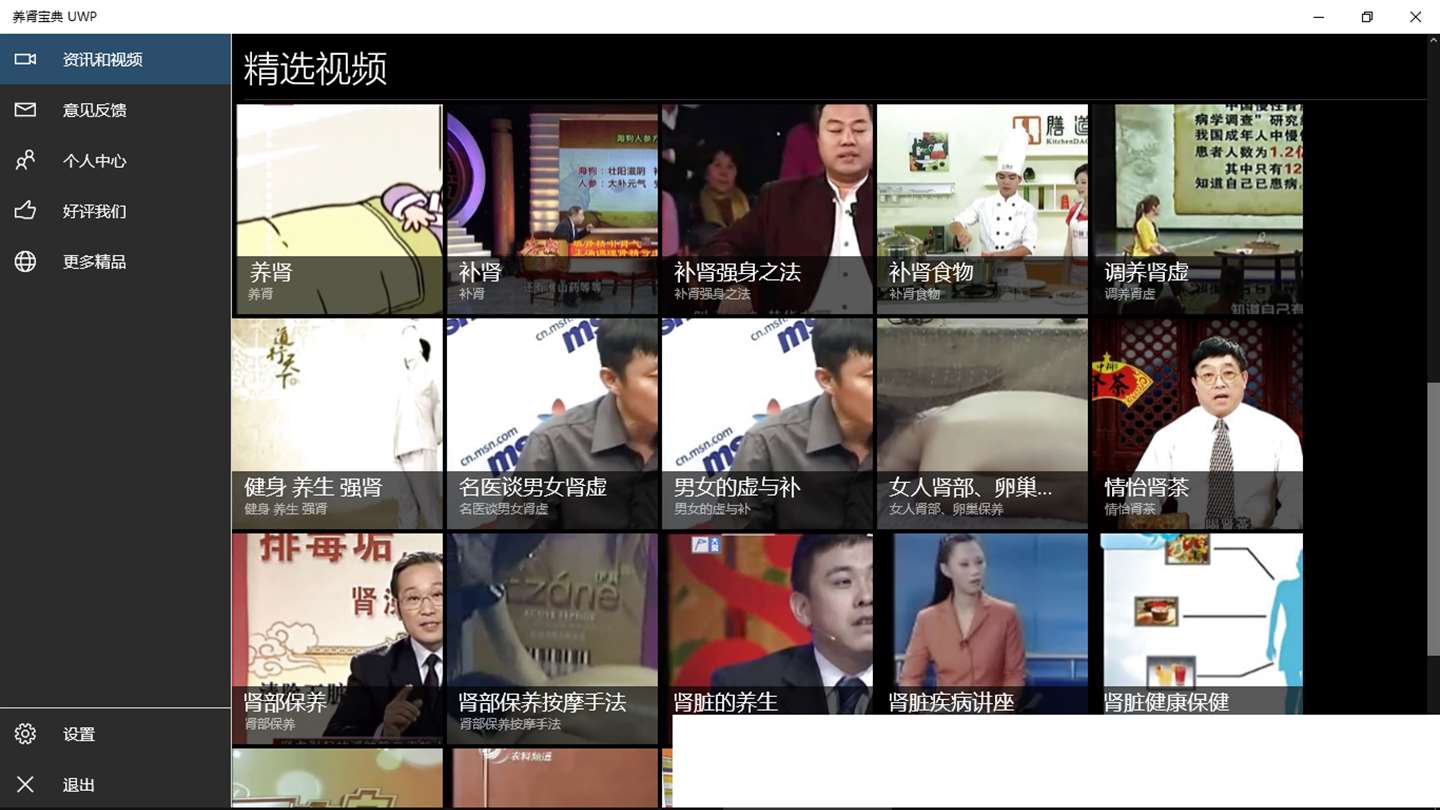Play 名医谈男女肾虚 video
1440x810 pixels.
click(x=552, y=424)
